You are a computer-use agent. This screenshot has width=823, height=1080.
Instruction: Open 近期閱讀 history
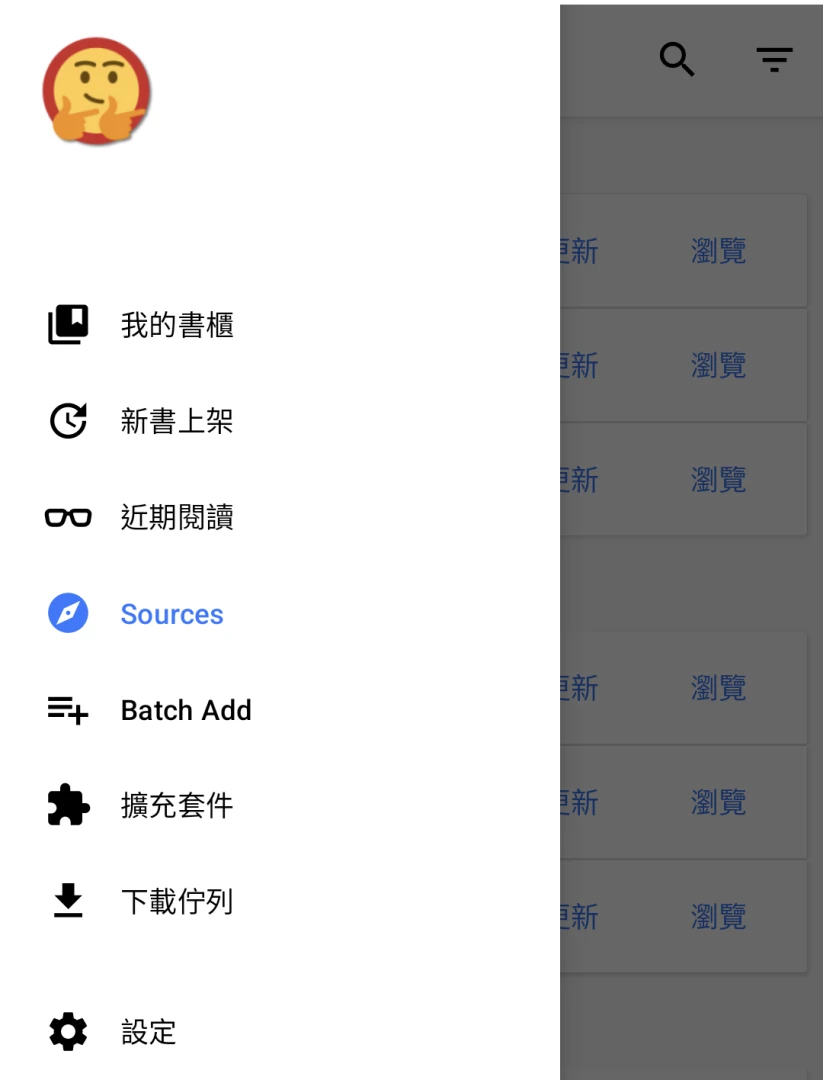(x=177, y=517)
